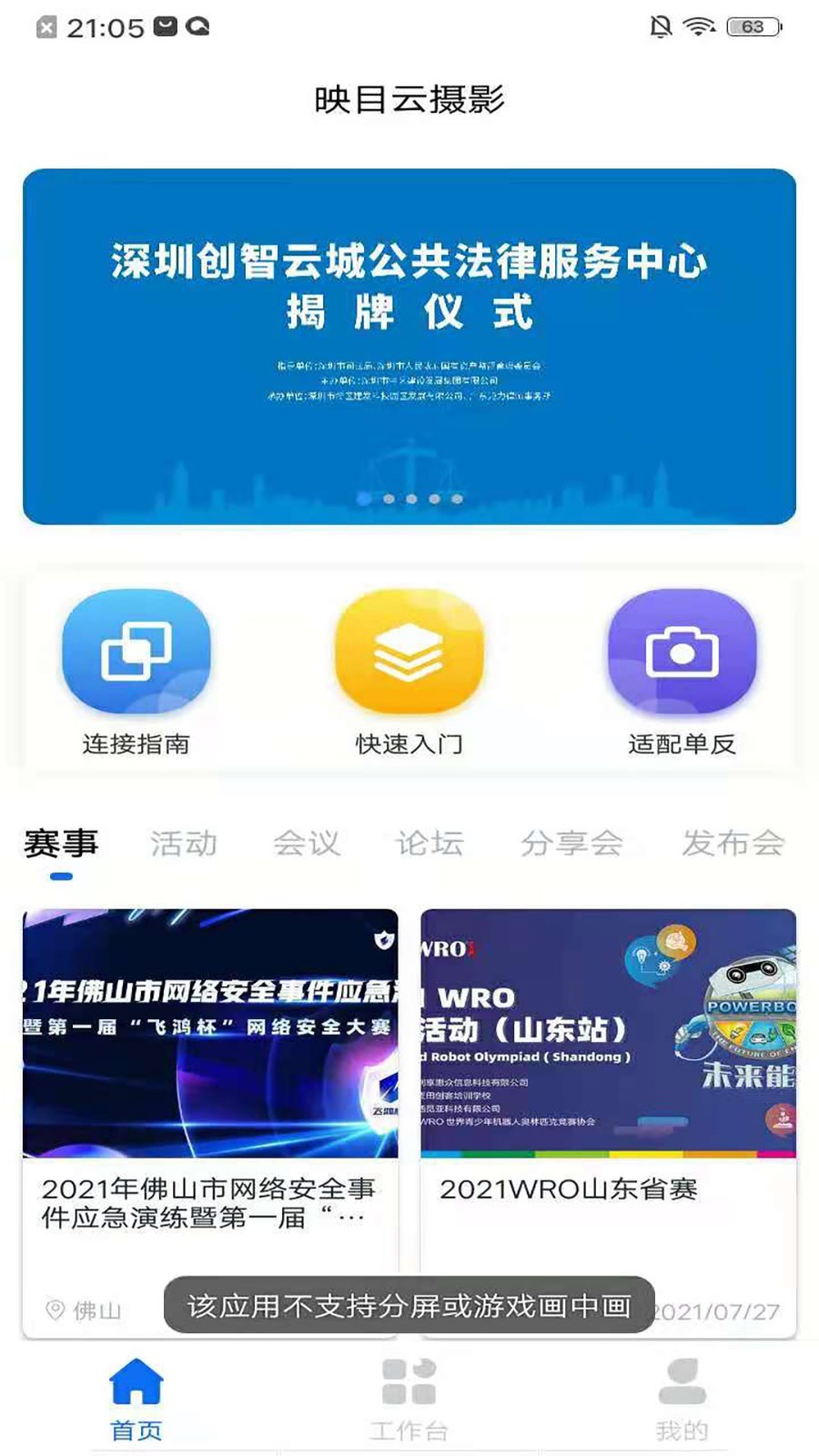Open the 工作台 workspace icon
The image size is (819, 1456).
(408, 1383)
